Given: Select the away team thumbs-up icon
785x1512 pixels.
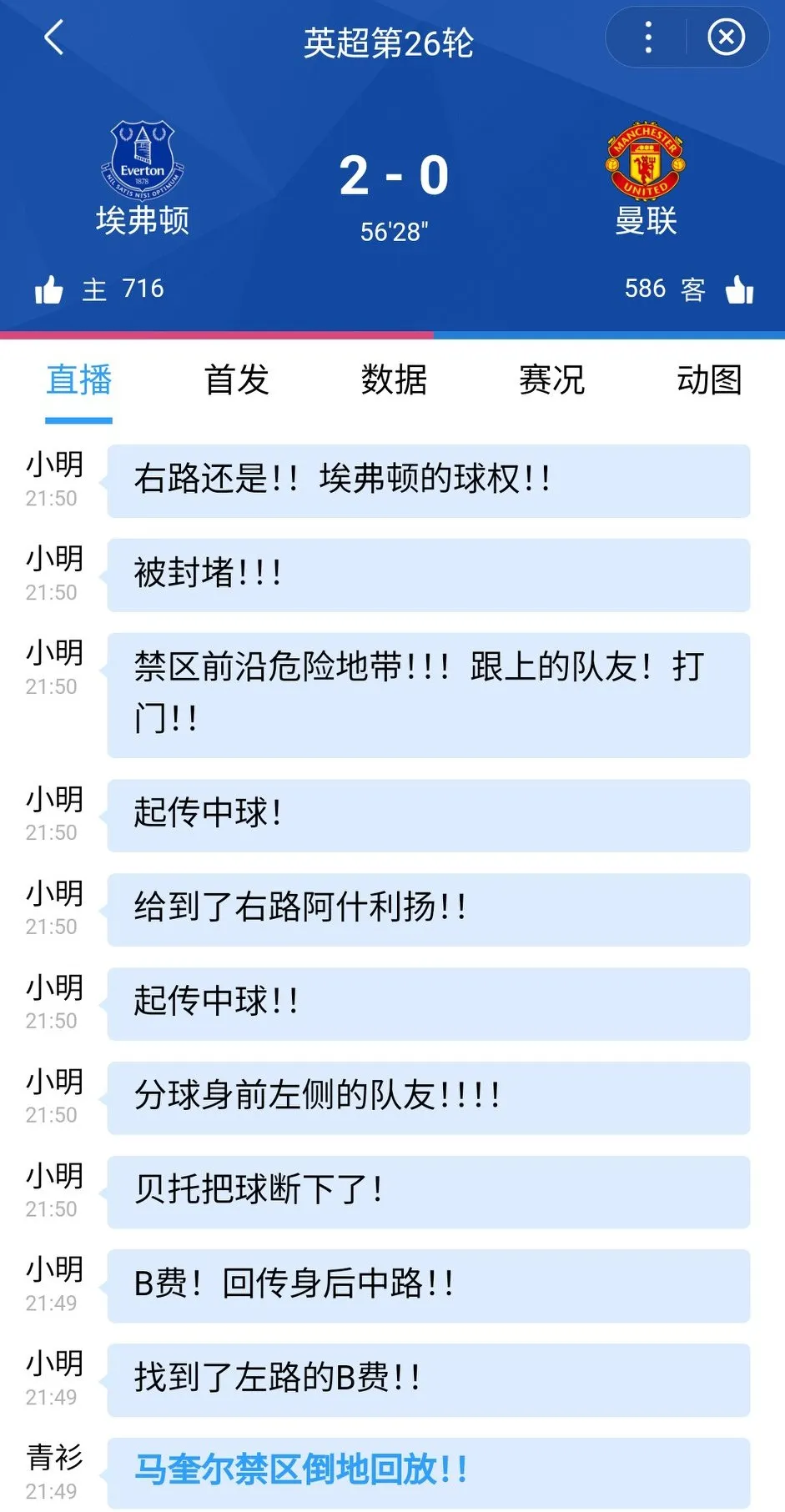Looking at the screenshot, I should coord(738,289).
